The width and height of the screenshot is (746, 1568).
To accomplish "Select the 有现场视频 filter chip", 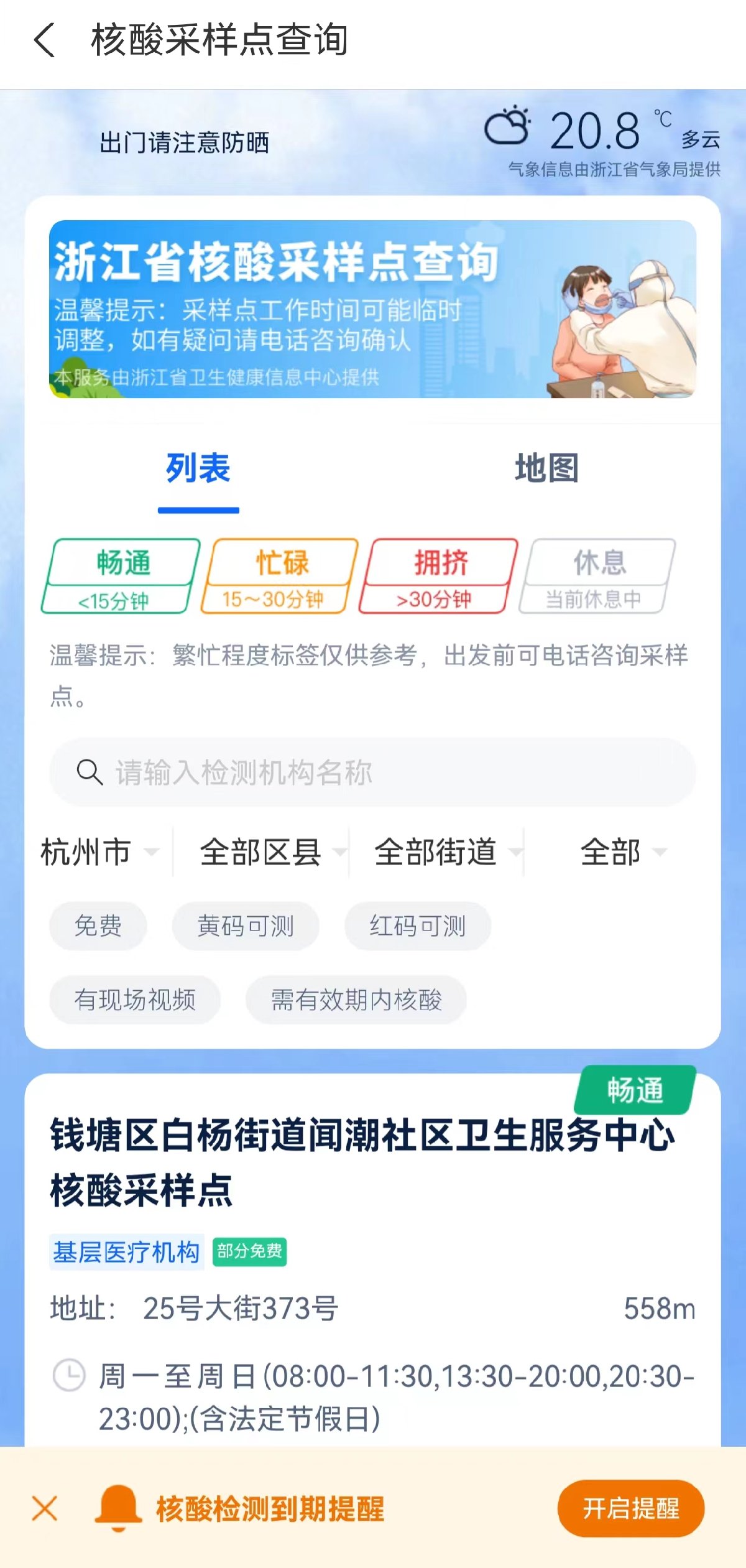I will (x=135, y=1000).
